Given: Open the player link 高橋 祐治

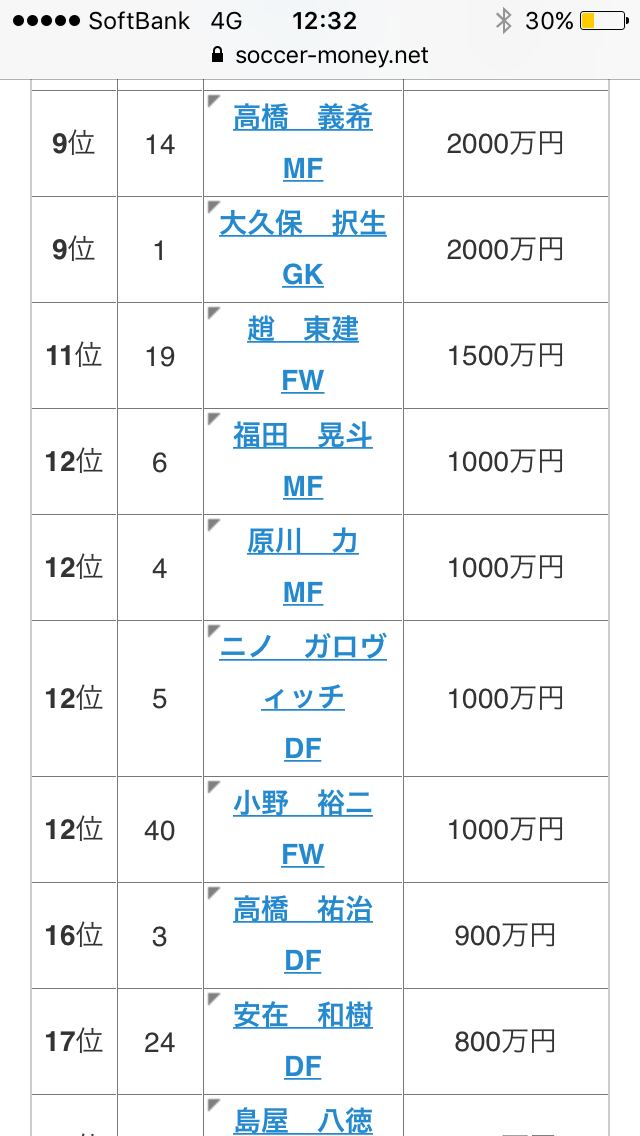Looking at the screenshot, I should pyautogui.click(x=303, y=909).
